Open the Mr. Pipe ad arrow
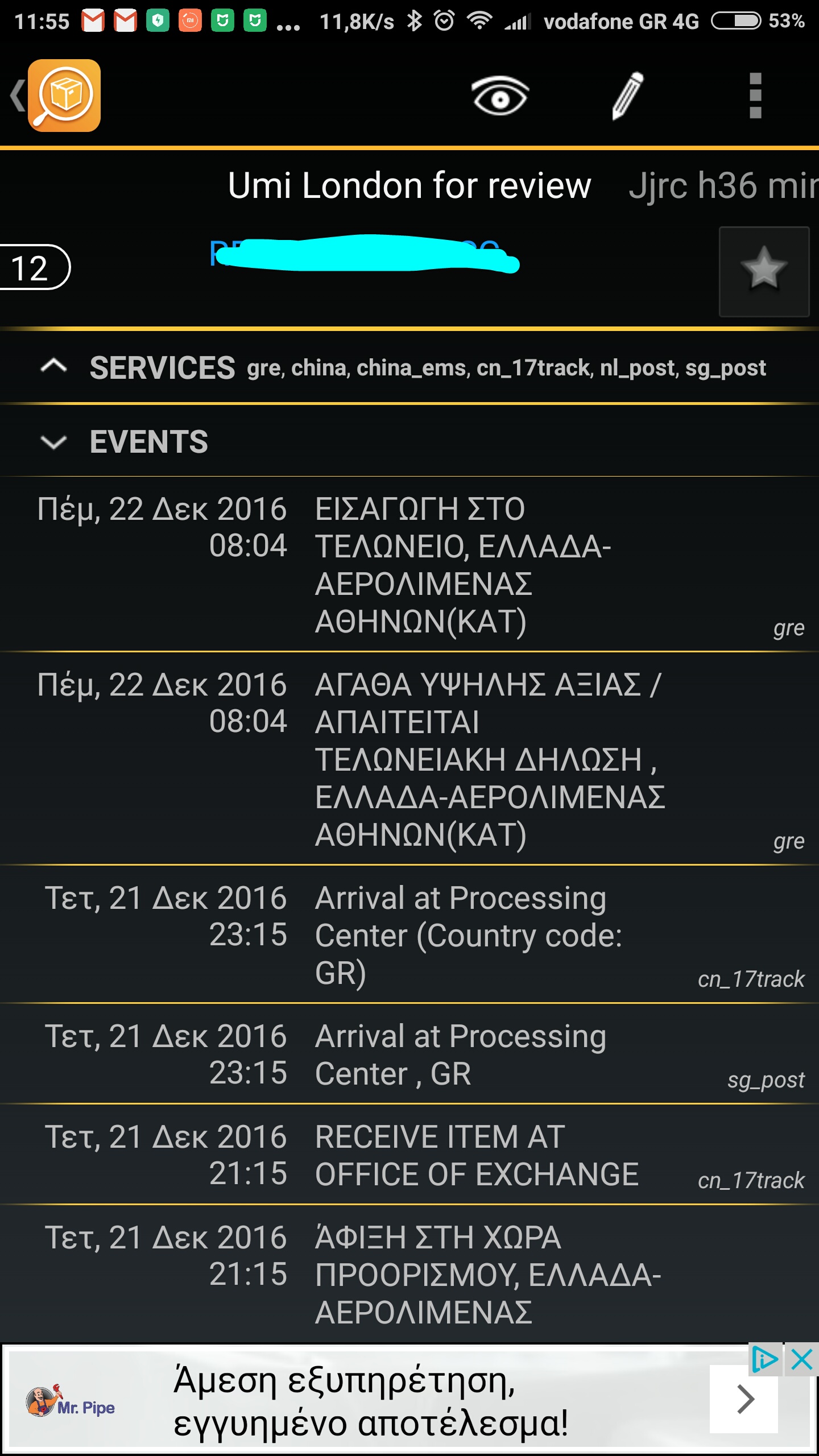This screenshot has height=1456, width=819. (x=744, y=1400)
